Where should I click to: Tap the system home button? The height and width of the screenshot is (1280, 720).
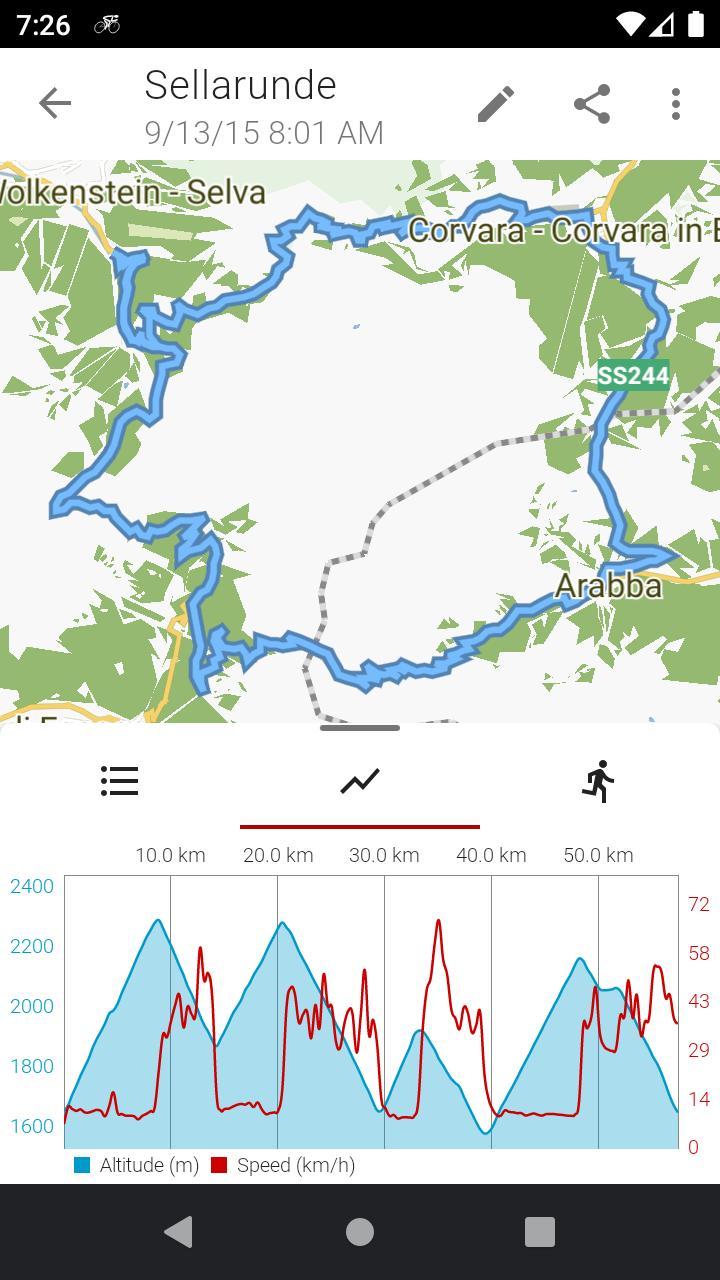pos(360,1232)
